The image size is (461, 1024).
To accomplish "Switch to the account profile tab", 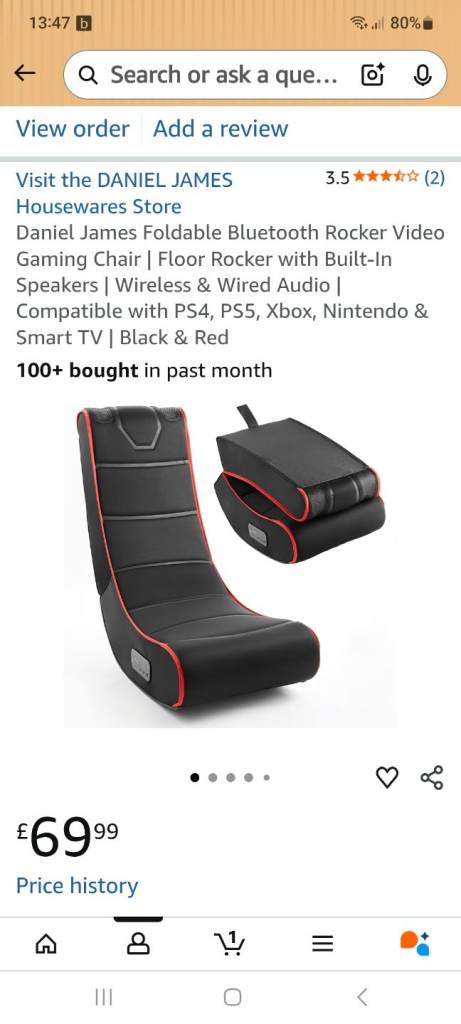I will pos(138,944).
